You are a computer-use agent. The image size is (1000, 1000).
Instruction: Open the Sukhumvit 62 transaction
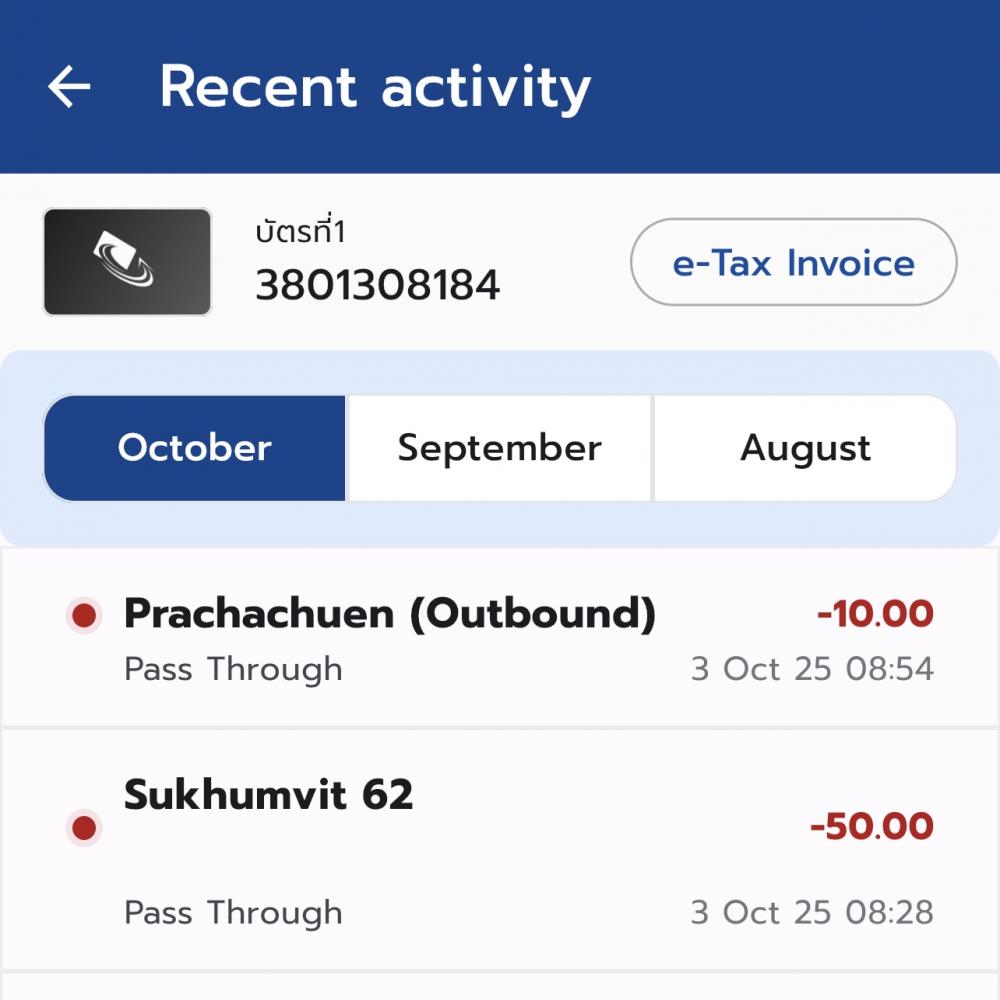click(x=500, y=850)
